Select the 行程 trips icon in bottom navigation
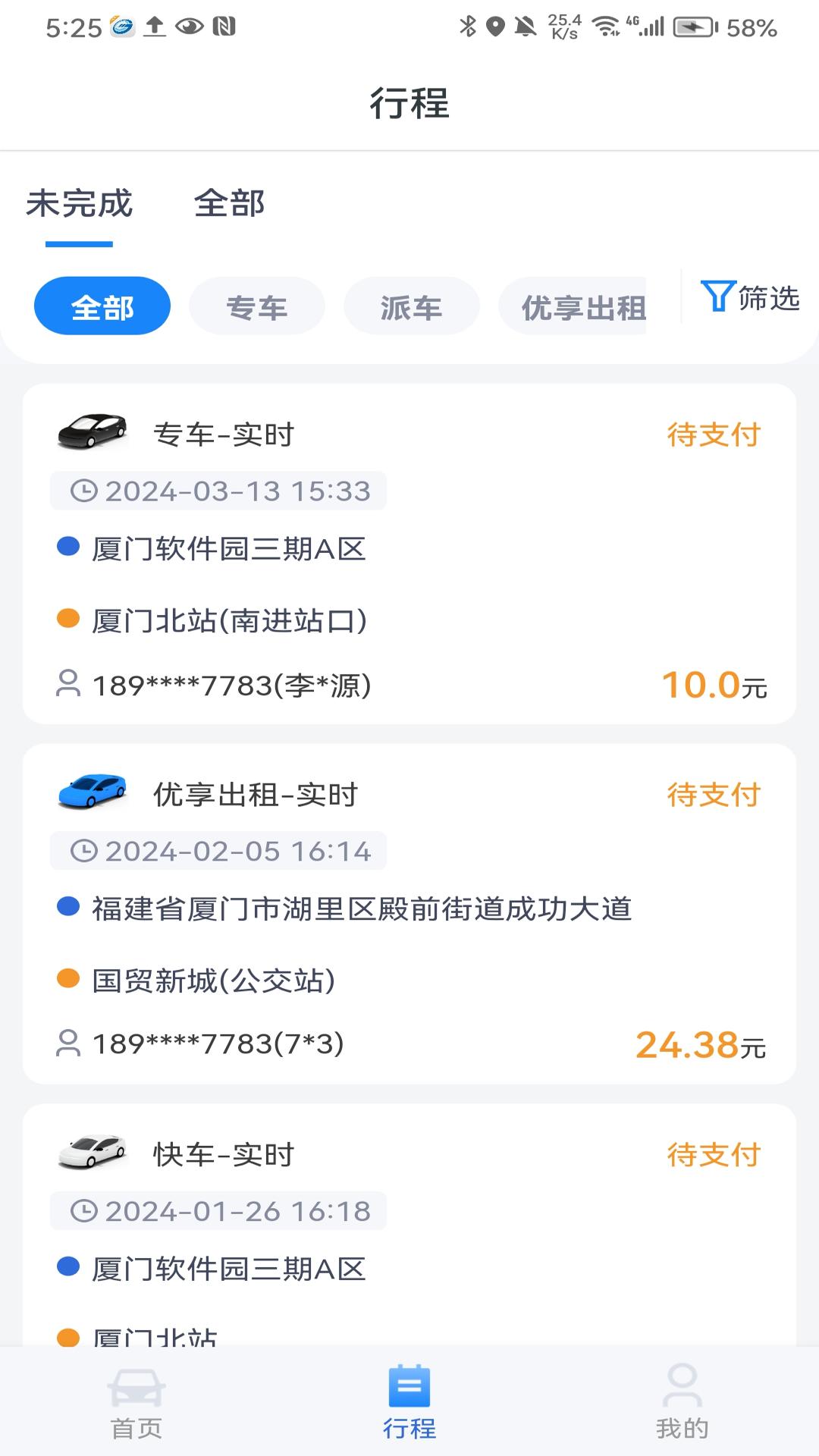Screen dimensions: 819x1456 (x=409, y=1399)
